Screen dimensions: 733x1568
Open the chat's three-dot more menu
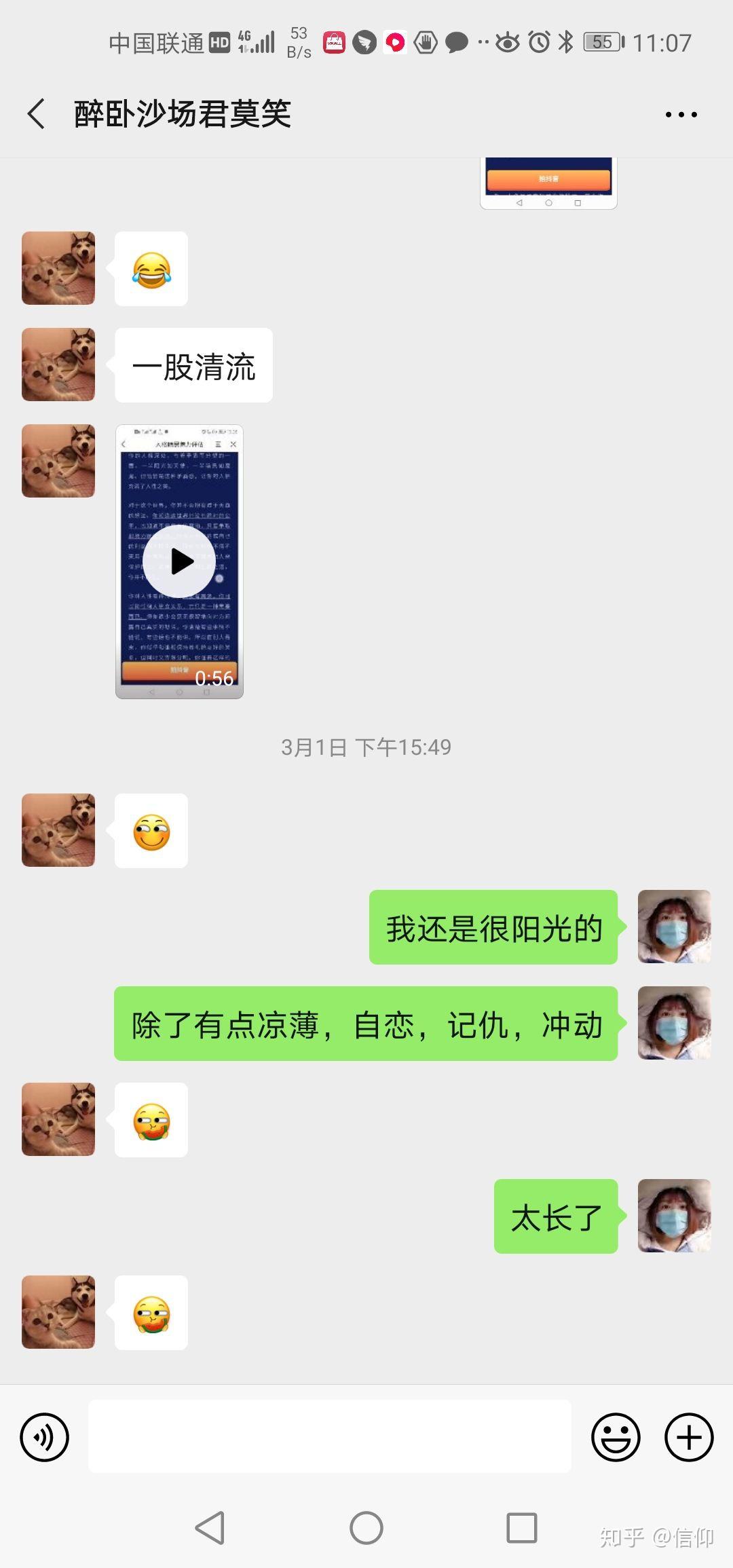681,115
